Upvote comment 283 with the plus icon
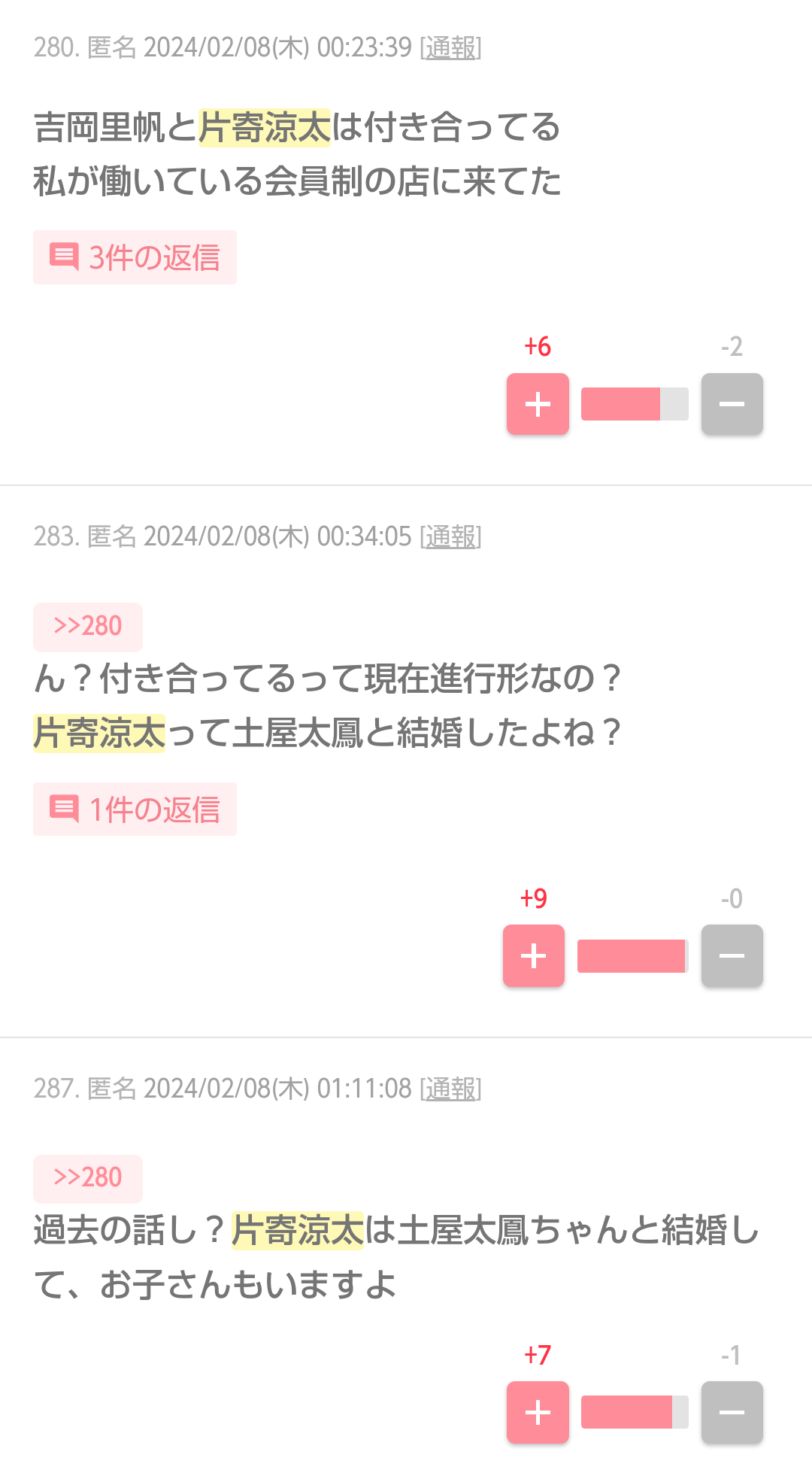 click(533, 956)
